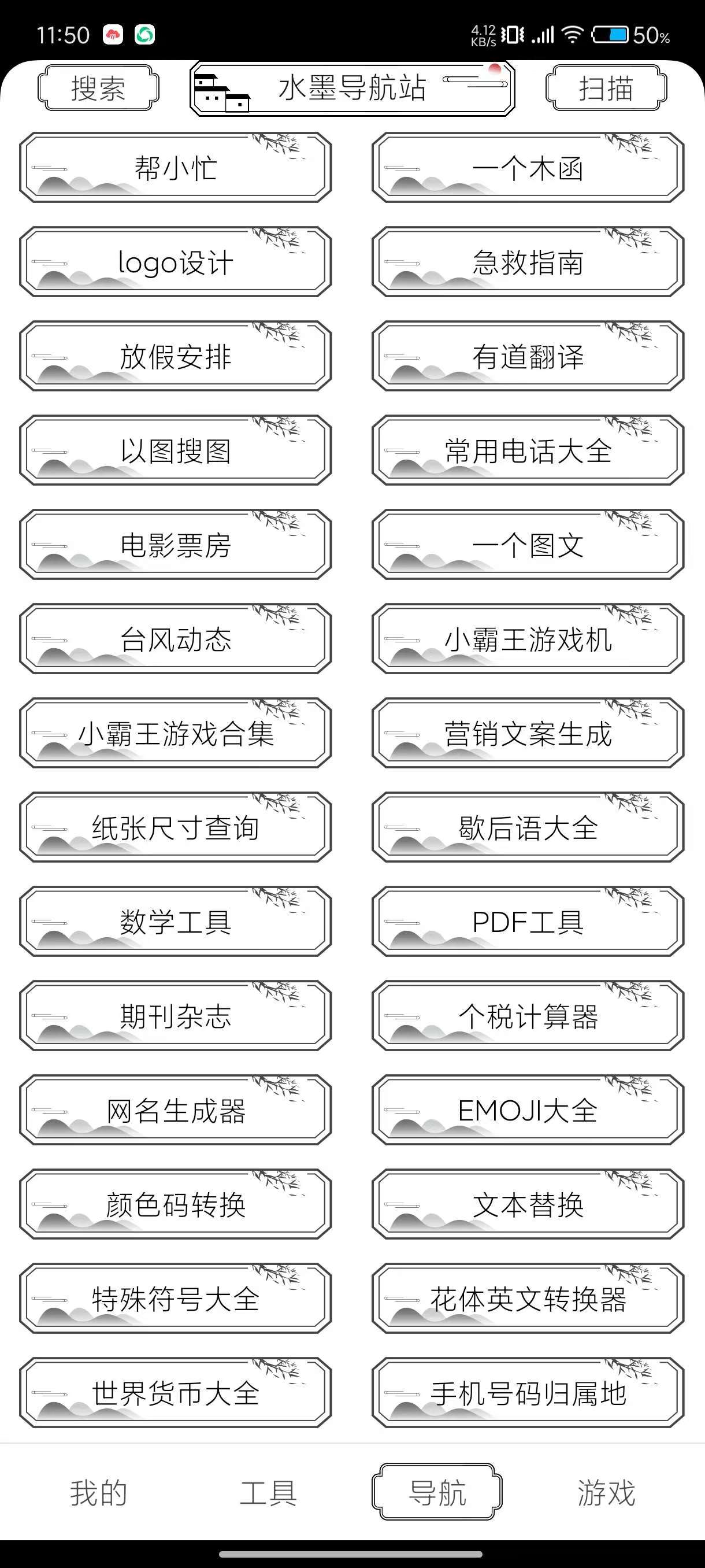Launch 小霸王游戏机

tap(528, 639)
